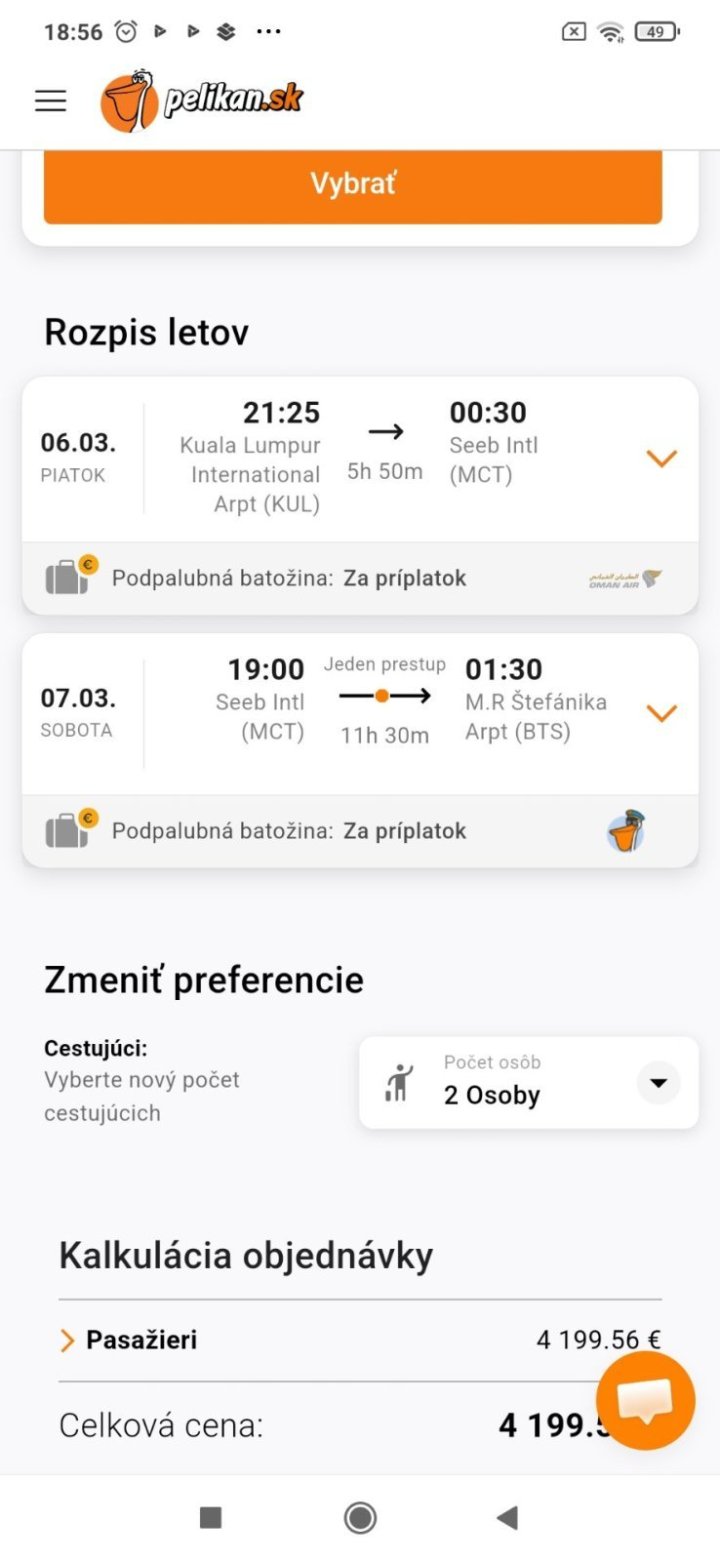Screen dimensions: 720x1561
Task: Go to the home screen
Action: (x=360, y=1518)
